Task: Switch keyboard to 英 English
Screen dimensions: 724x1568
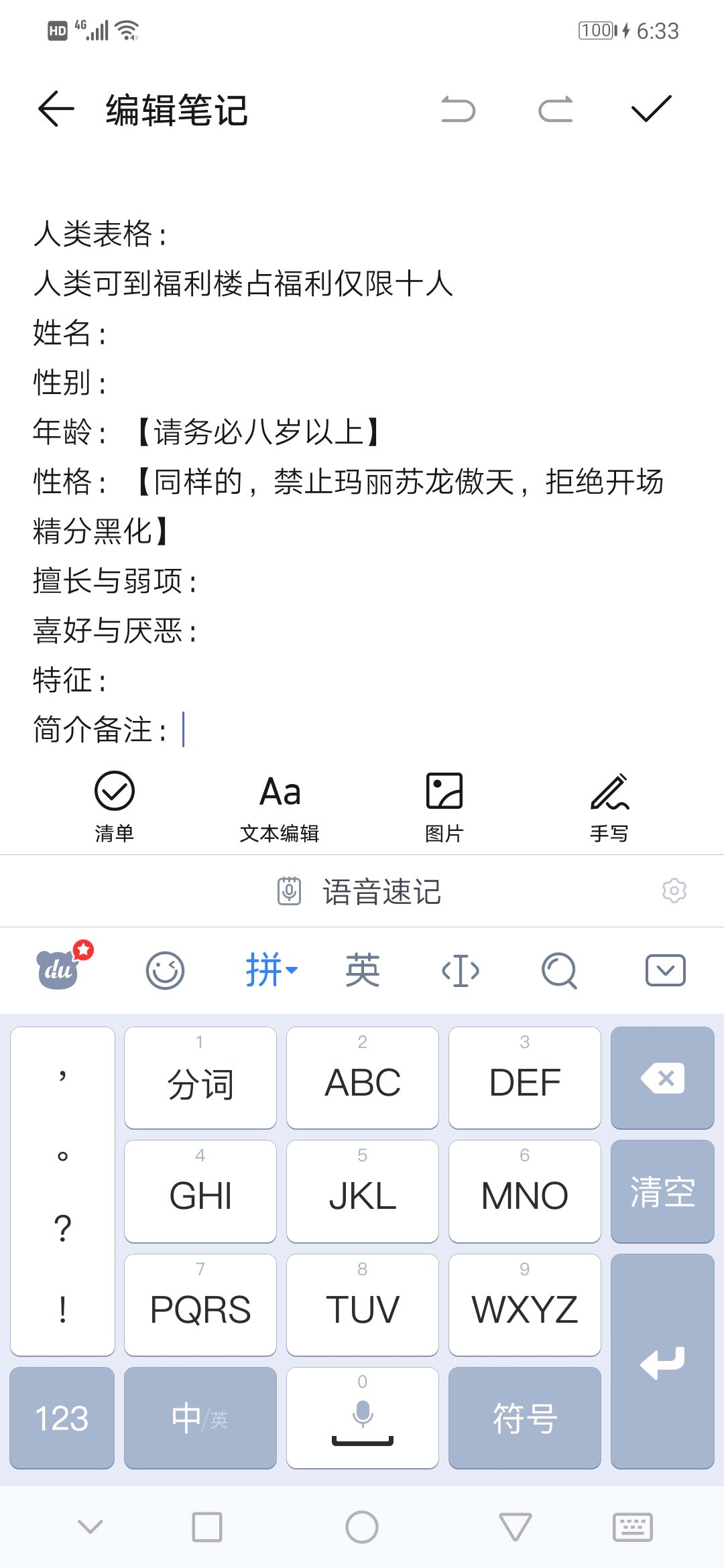Action: (363, 970)
